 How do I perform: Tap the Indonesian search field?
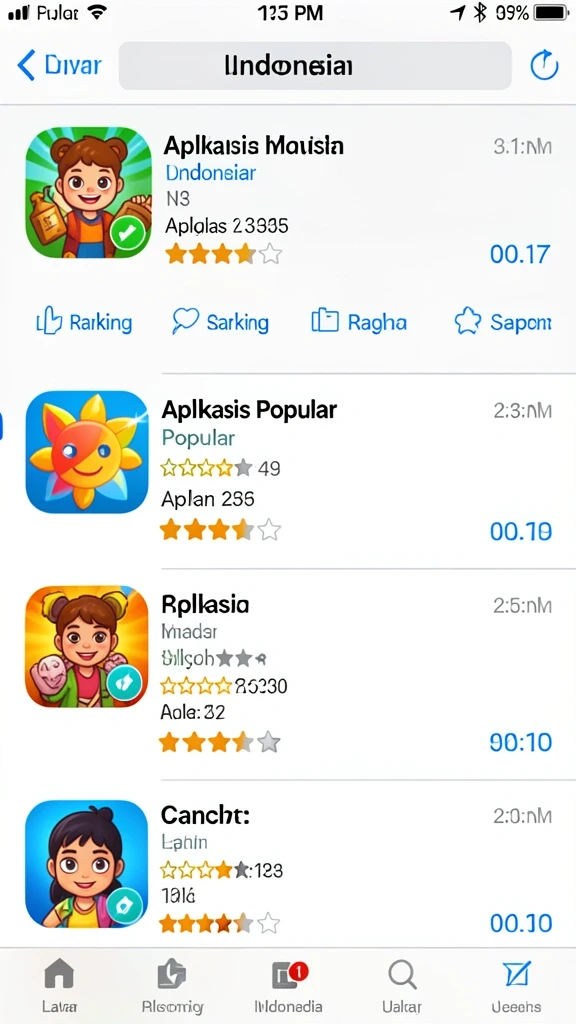[x=315, y=66]
